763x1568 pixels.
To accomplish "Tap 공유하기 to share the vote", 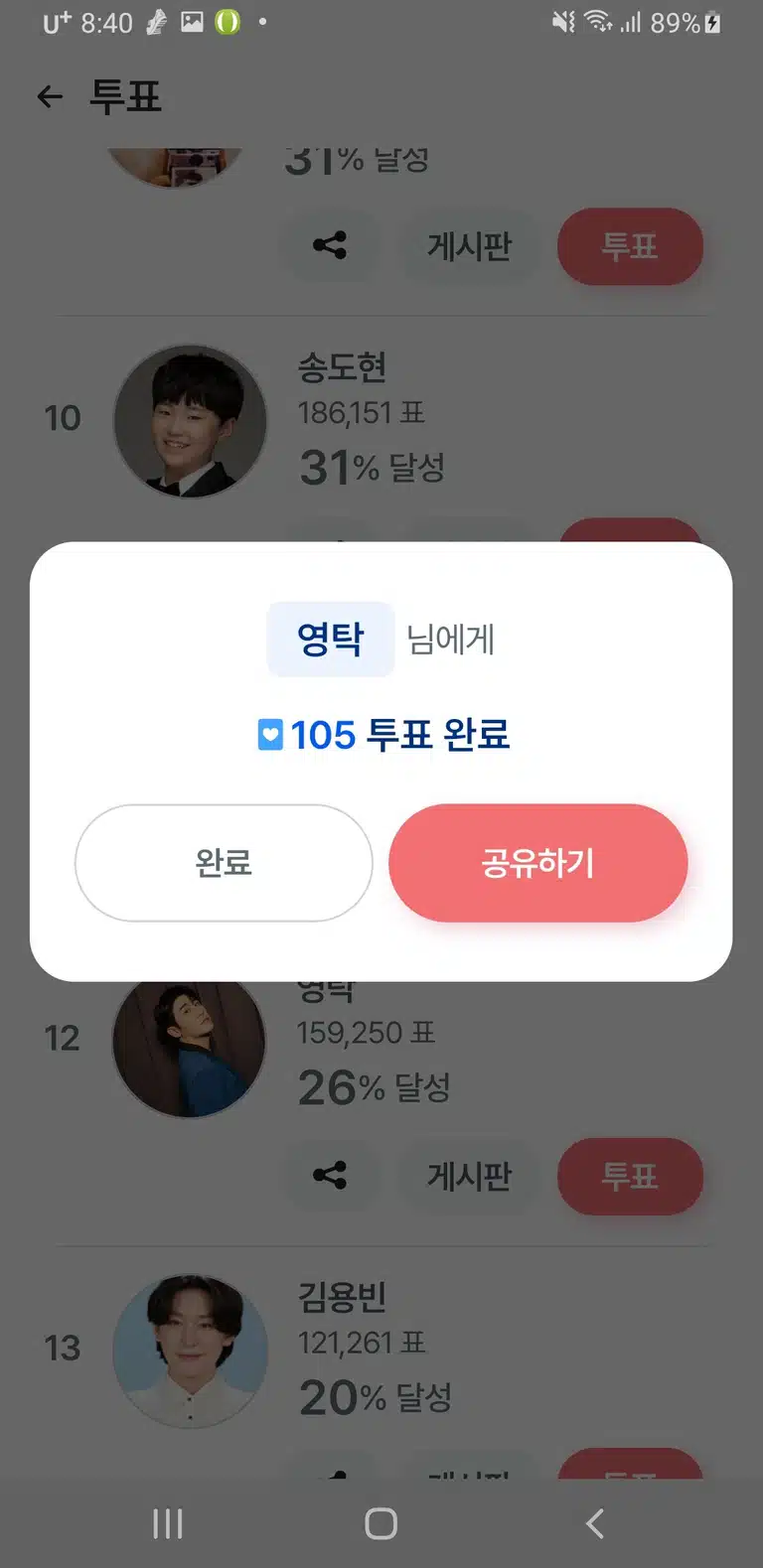I will (x=537, y=863).
